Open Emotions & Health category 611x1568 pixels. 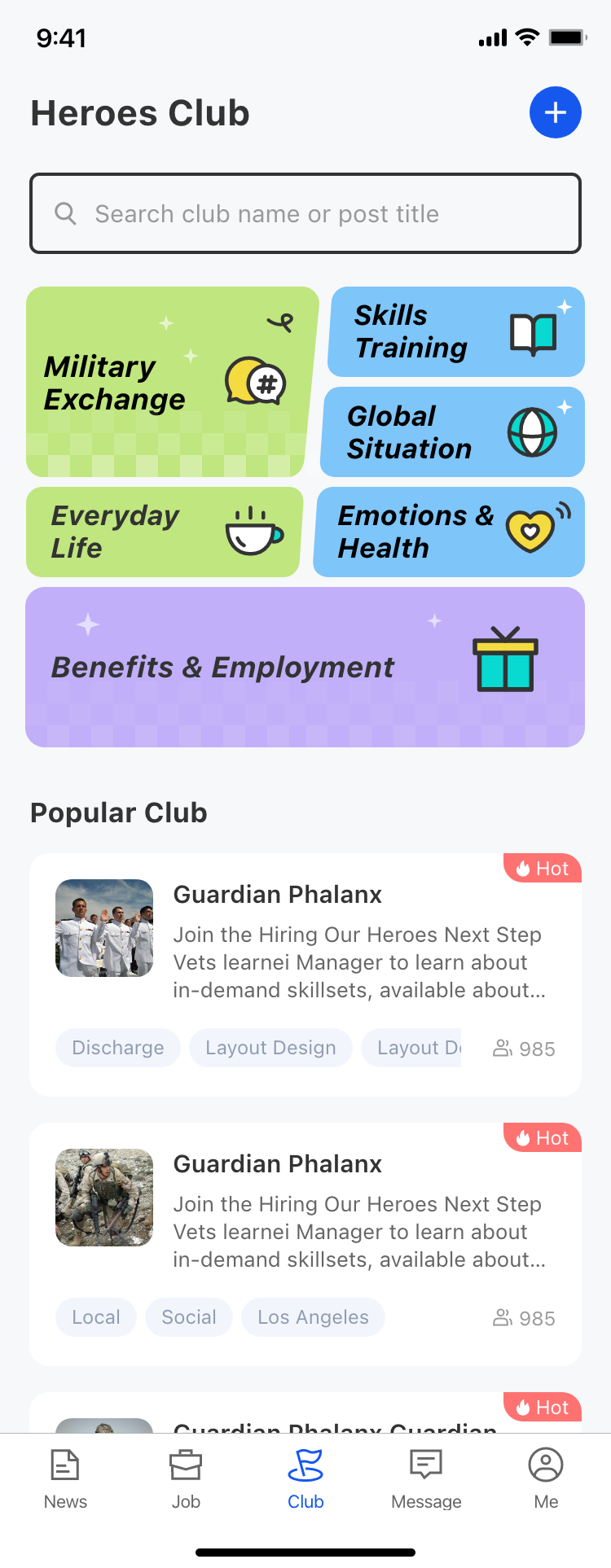pos(450,532)
